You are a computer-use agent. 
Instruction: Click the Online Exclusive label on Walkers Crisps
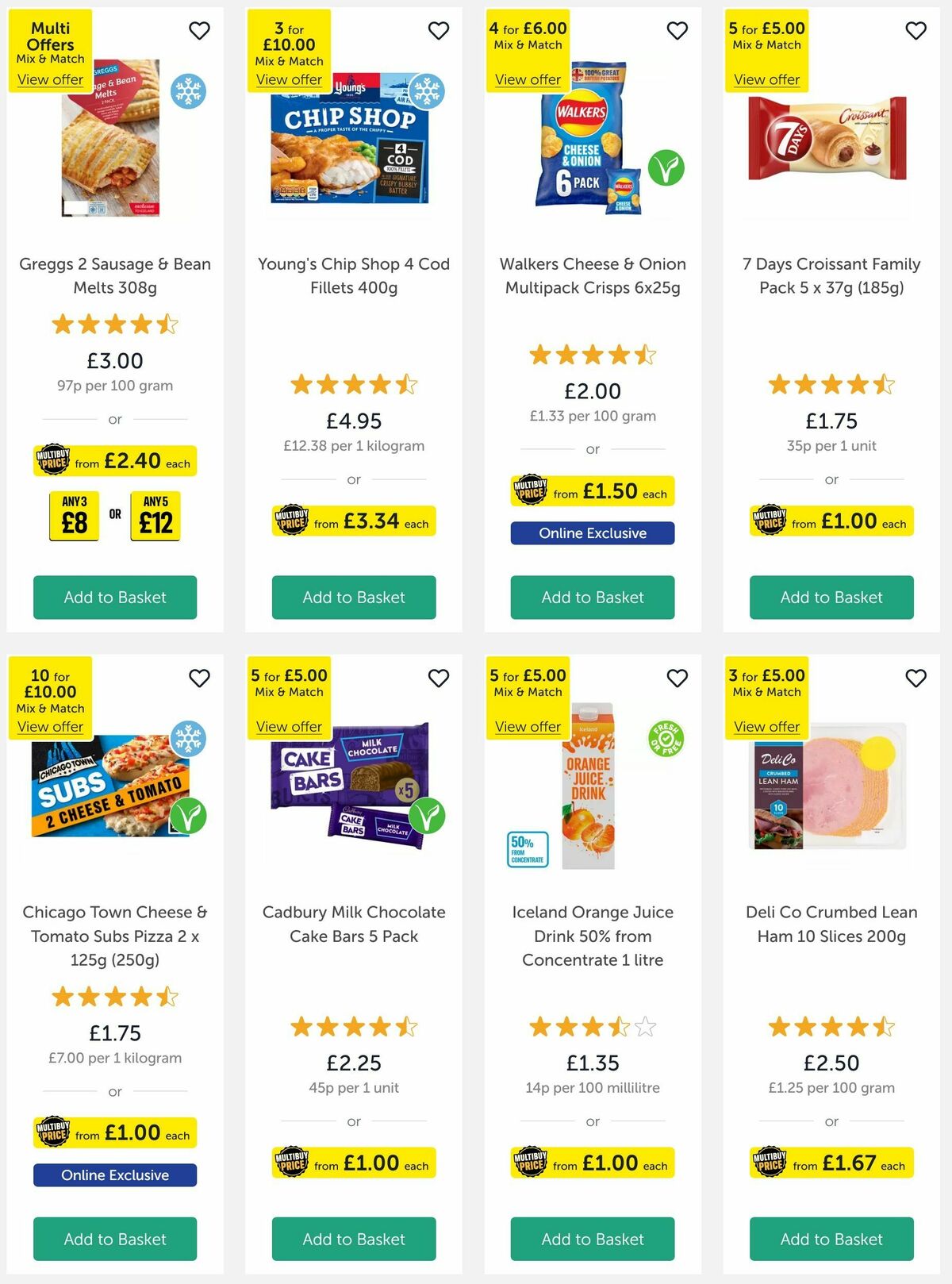pyautogui.click(x=591, y=532)
